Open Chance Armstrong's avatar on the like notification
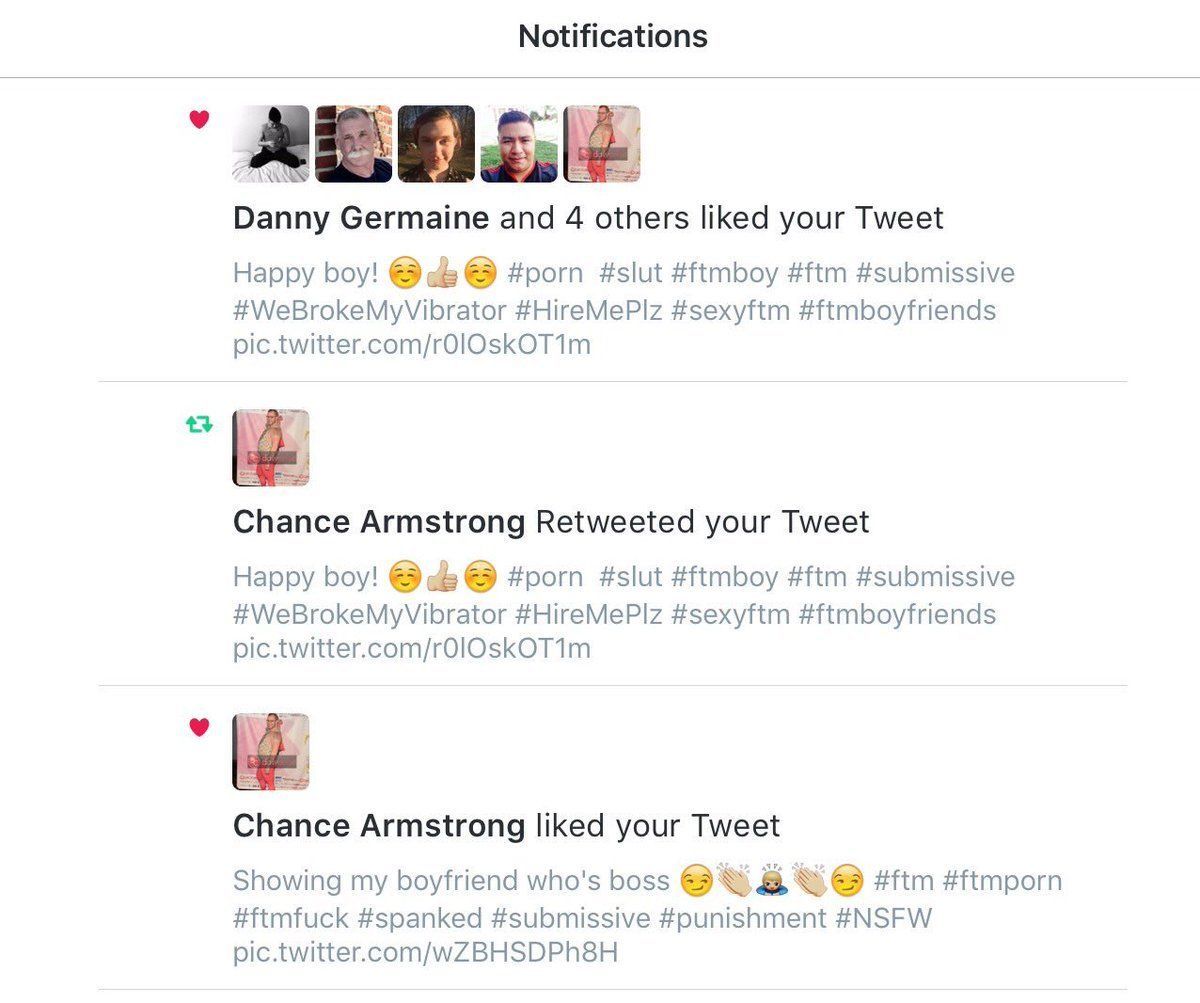The width and height of the screenshot is (1200, 1003). [271, 752]
